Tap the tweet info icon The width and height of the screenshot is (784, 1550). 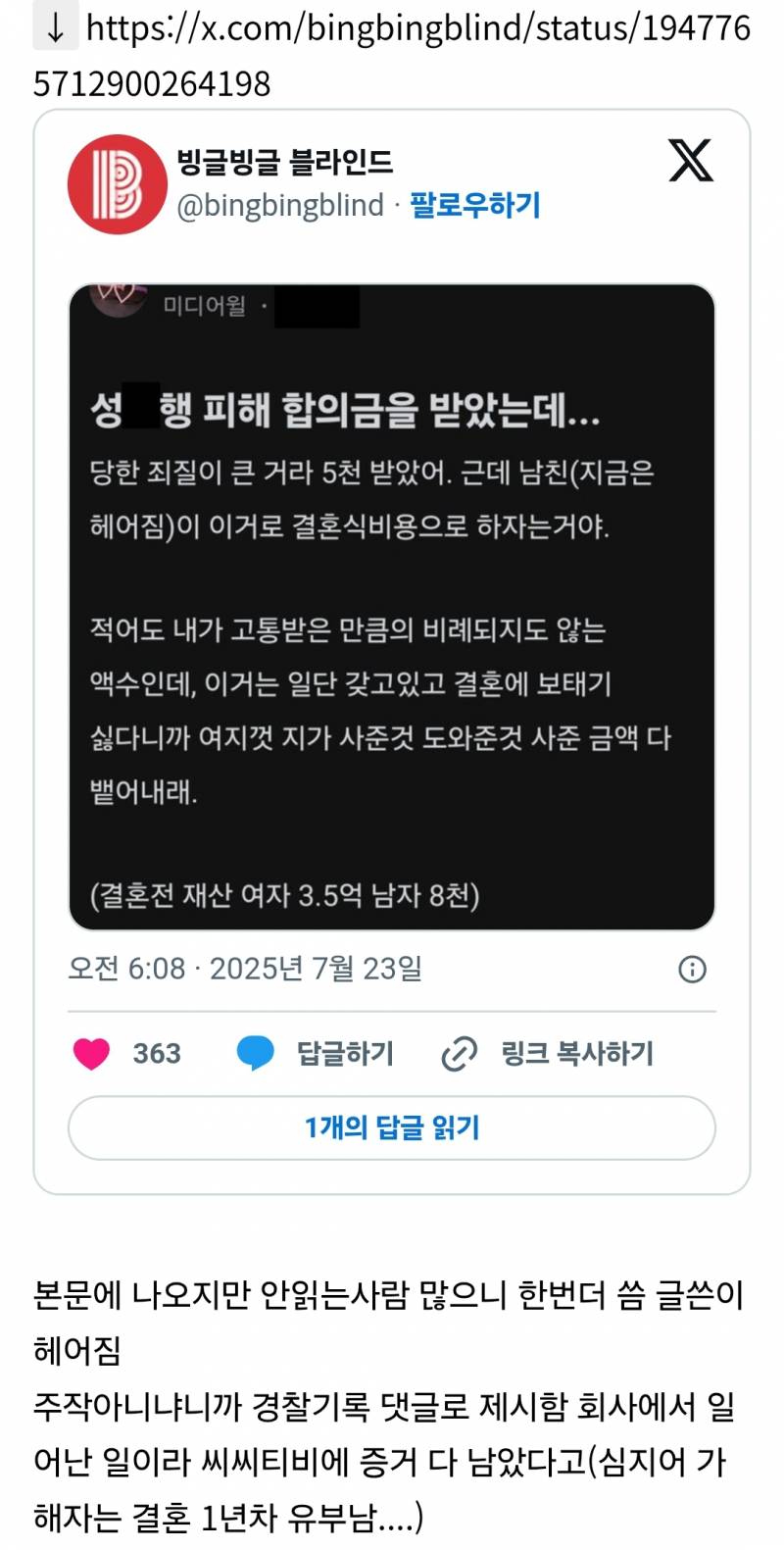(x=692, y=970)
